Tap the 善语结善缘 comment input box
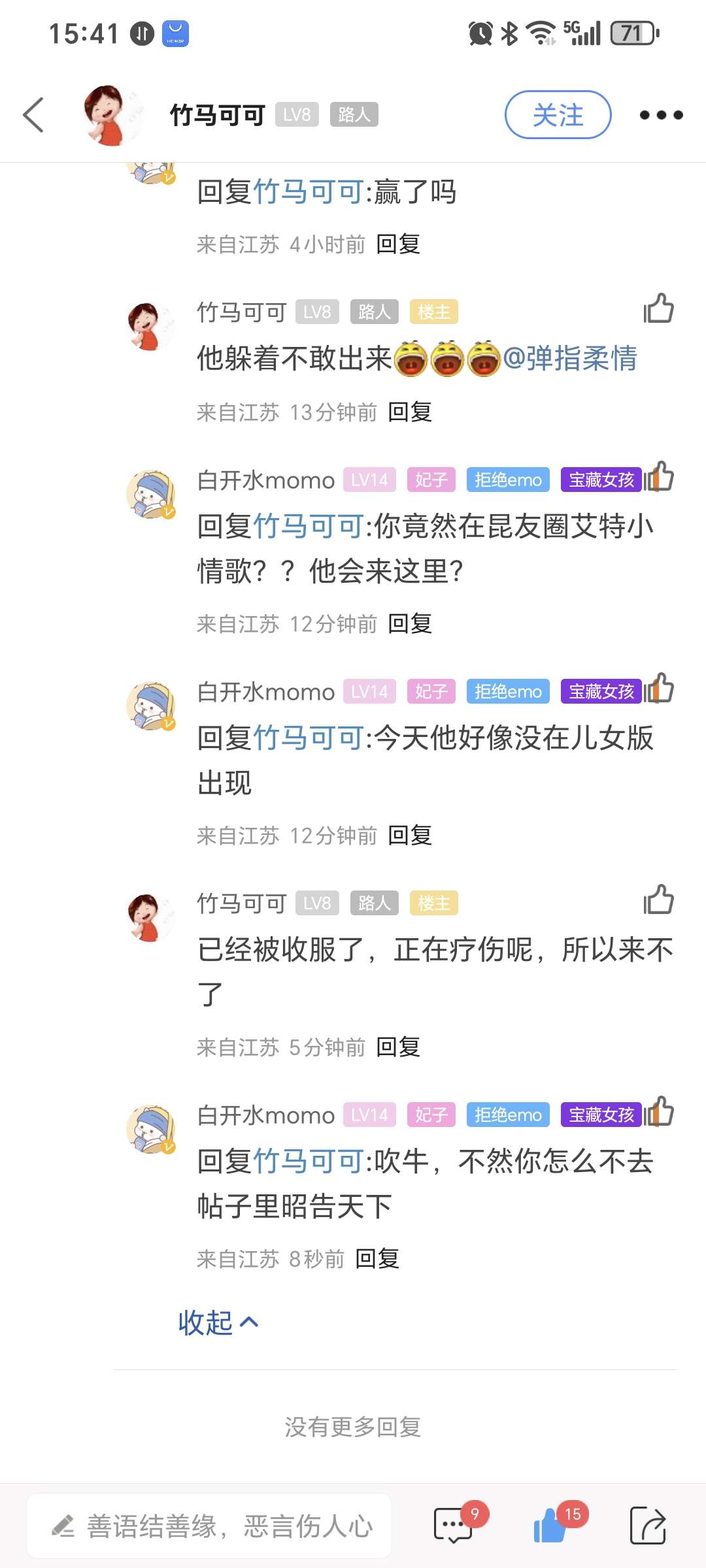Image resolution: width=706 pixels, height=1568 pixels. pyautogui.click(x=209, y=1526)
